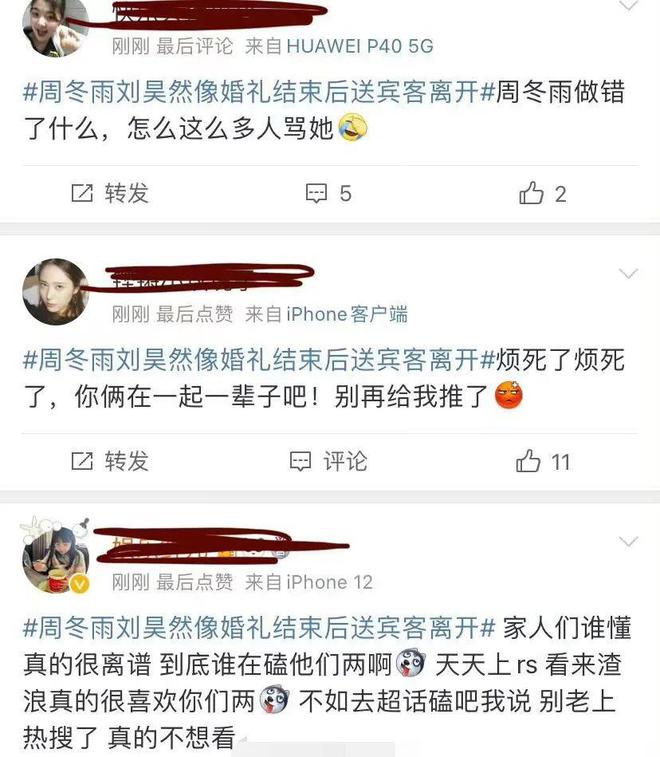Comment on the 烦死了烦死了 post

(328, 461)
